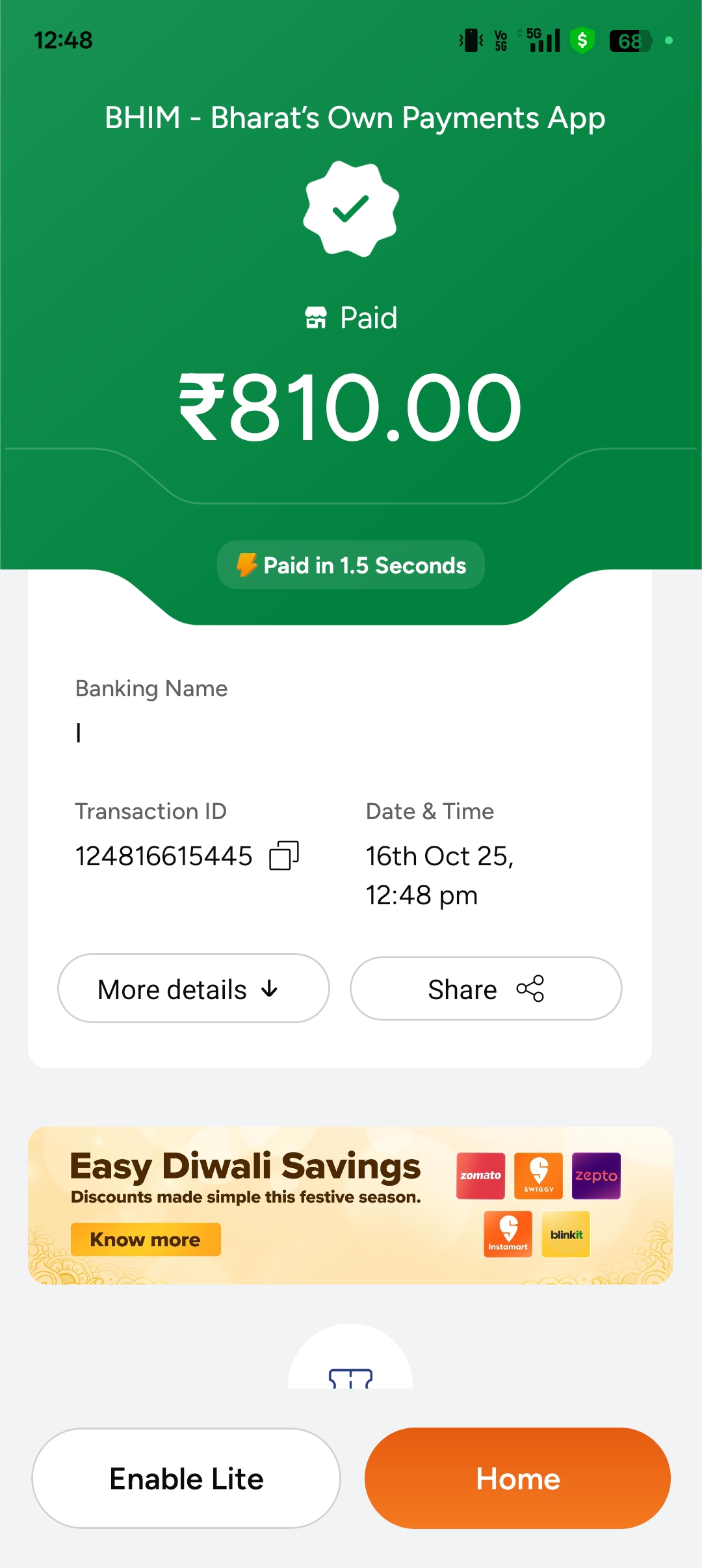The width and height of the screenshot is (702, 1568).
Task: Tap Know more on the Diwali Savings banner
Action: click(x=146, y=1240)
